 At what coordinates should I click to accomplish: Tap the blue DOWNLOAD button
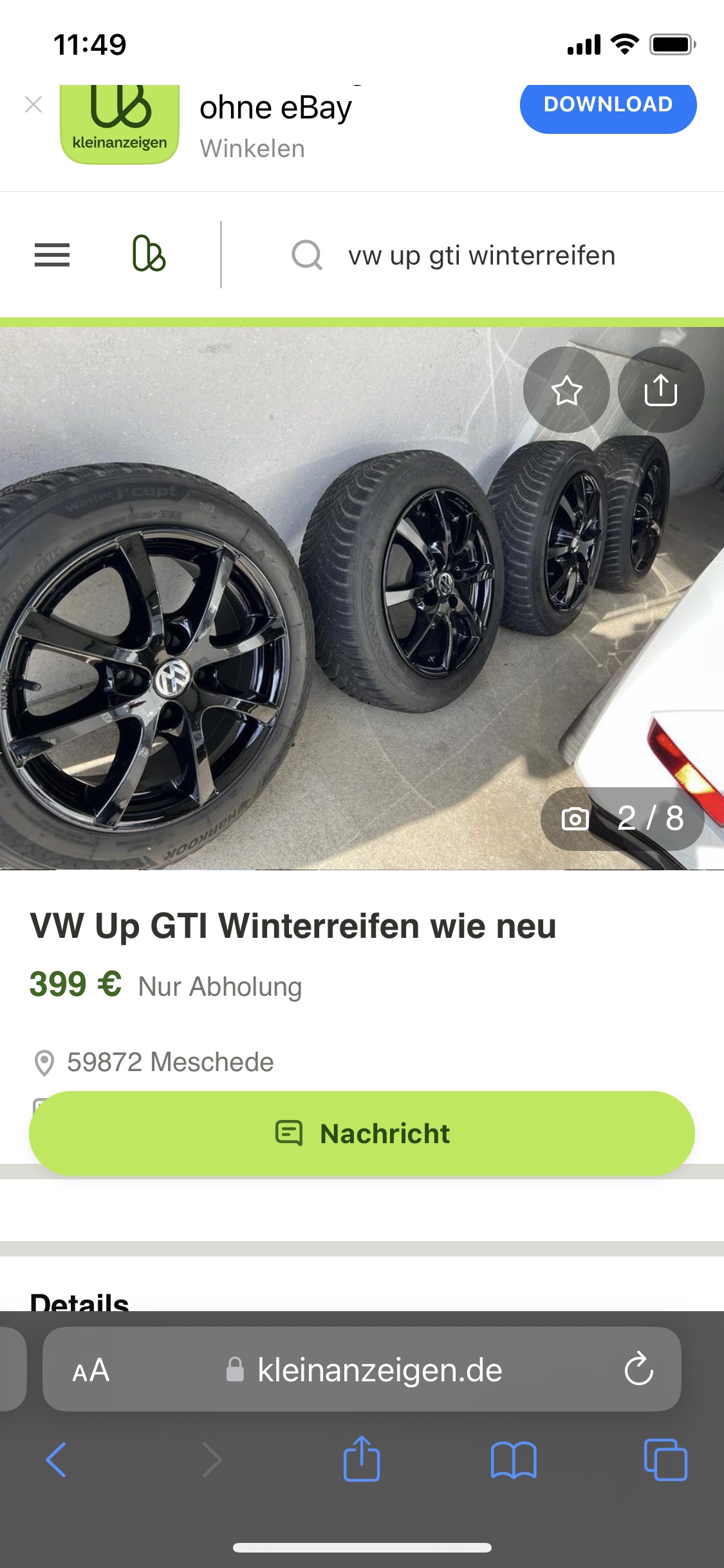(x=608, y=105)
